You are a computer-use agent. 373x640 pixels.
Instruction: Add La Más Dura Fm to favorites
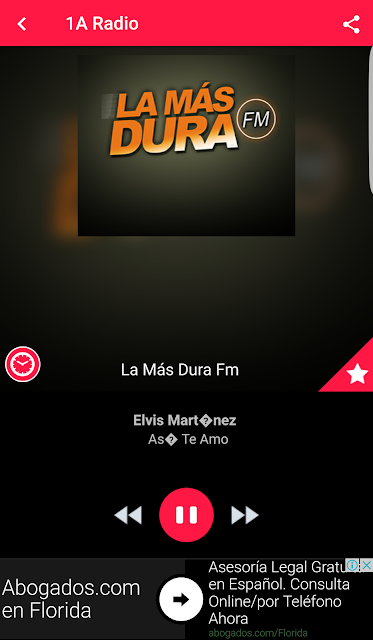[357, 373]
